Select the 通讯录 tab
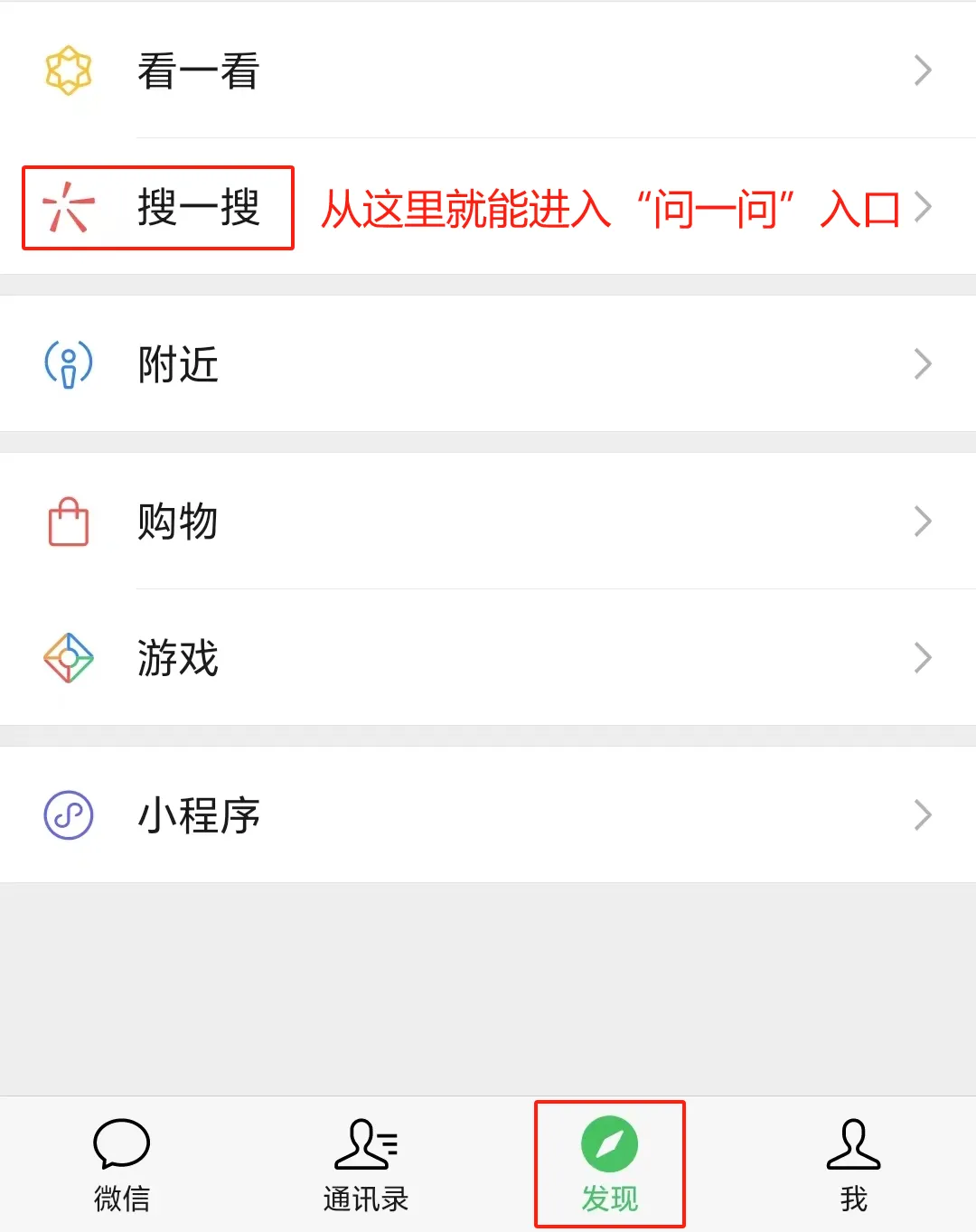 coord(366,1166)
